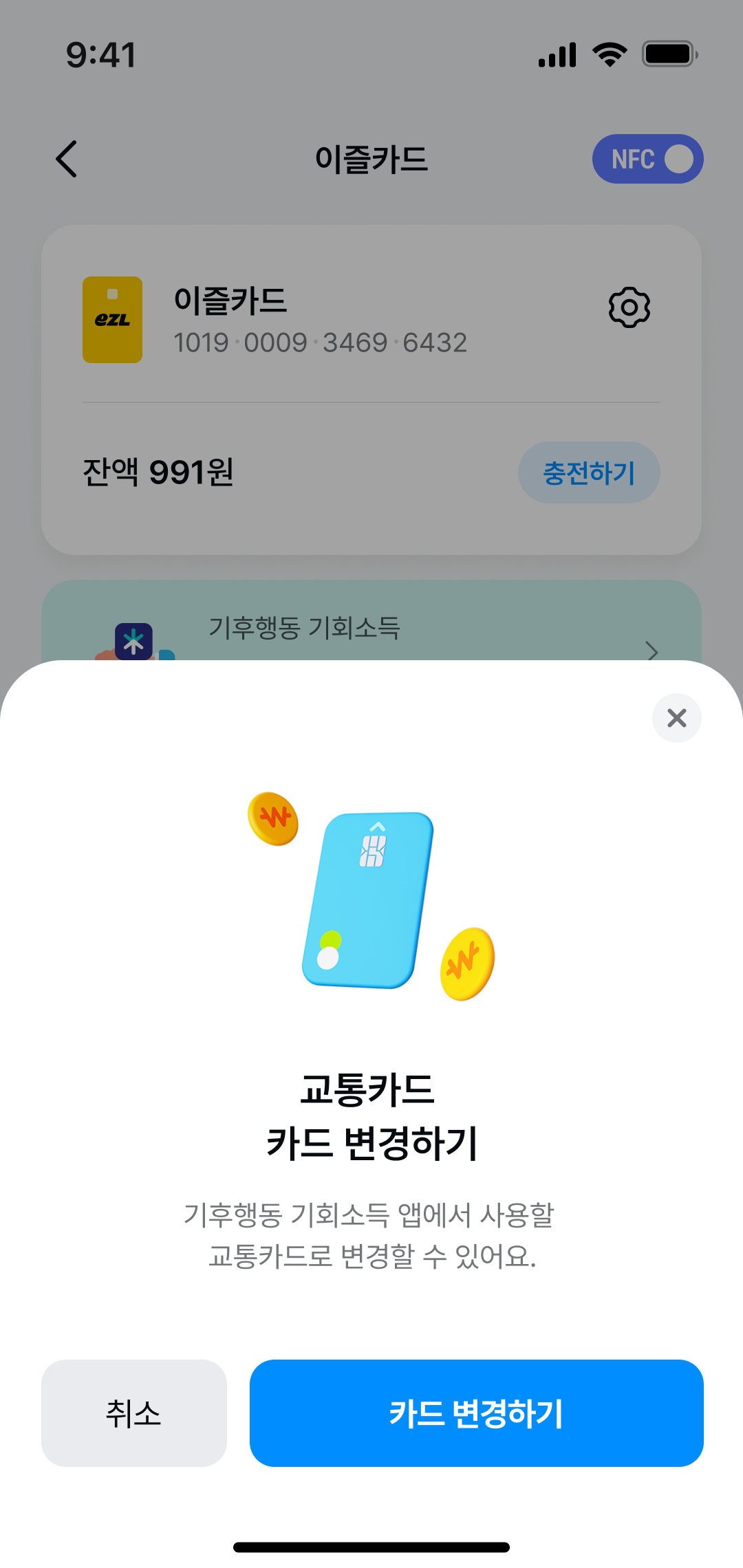Viewport: 743px width, 1568px height.
Task: Dismiss popup with the X button
Action: click(x=677, y=717)
